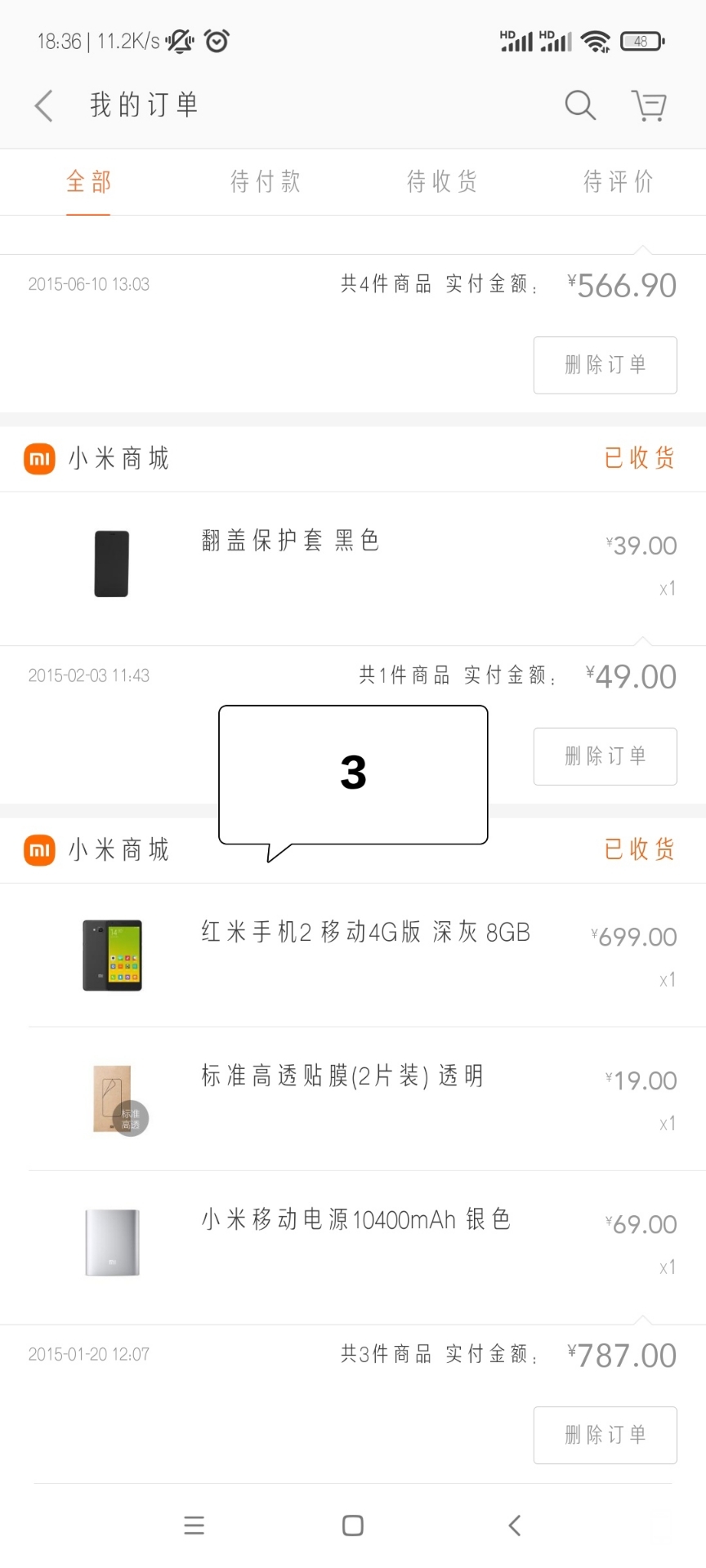The height and width of the screenshot is (1568, 706).
Task: Go back from 我的订单
Action: [44, 105]
